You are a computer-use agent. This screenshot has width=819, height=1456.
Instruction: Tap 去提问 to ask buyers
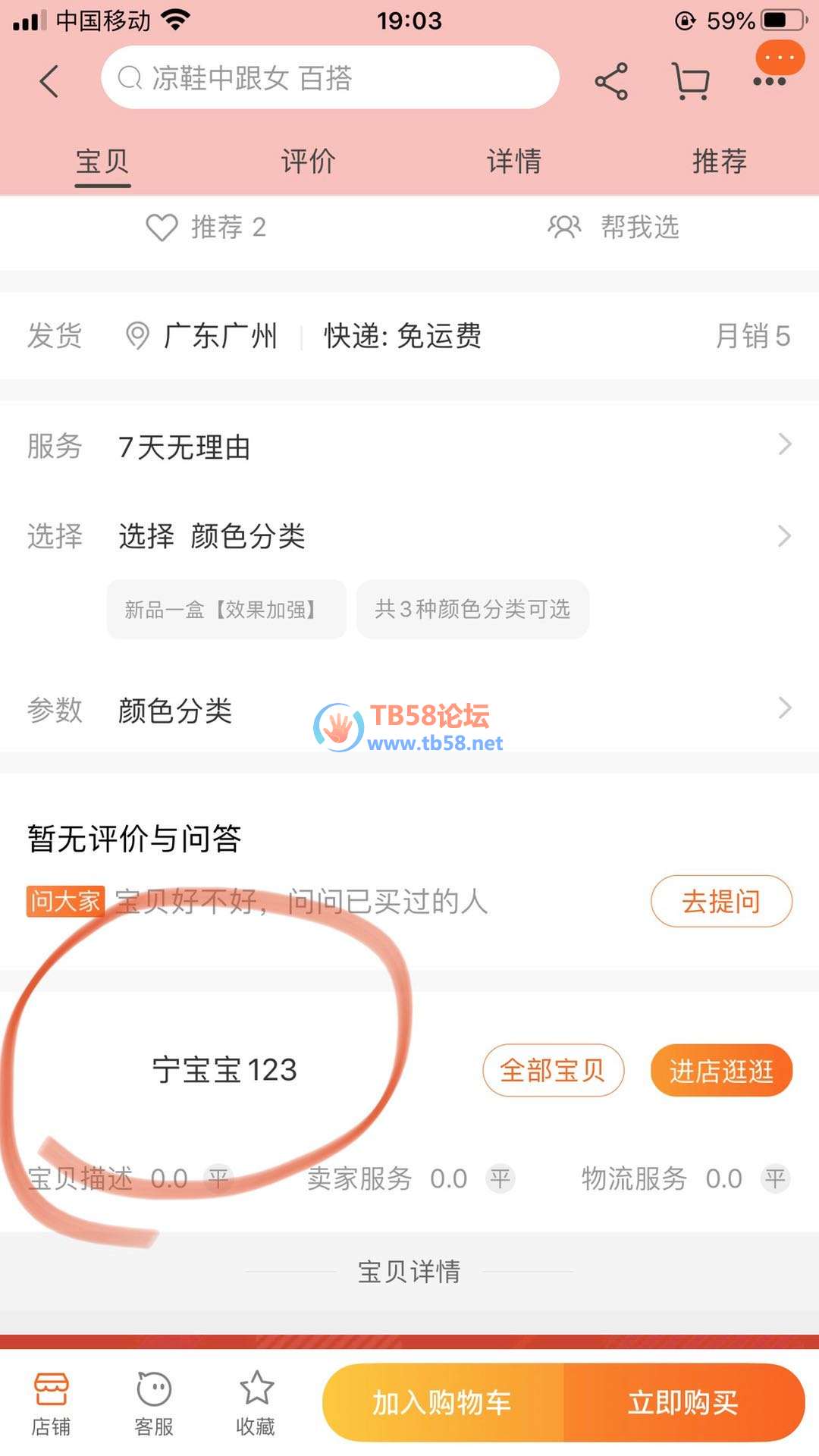tap(720, 901)
